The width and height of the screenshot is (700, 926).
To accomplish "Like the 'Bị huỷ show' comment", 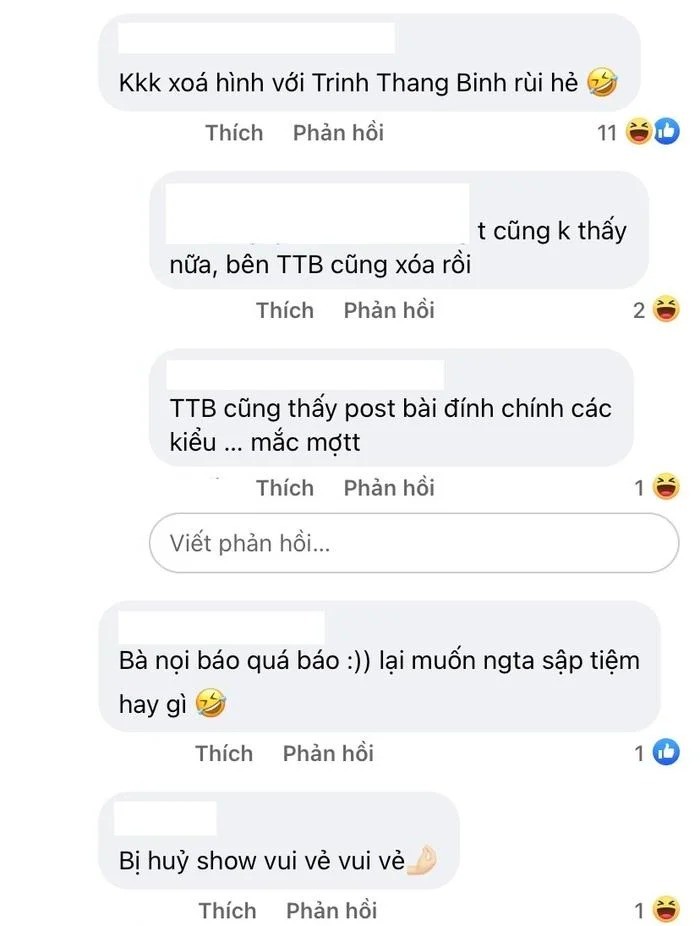I will [227, 910].
